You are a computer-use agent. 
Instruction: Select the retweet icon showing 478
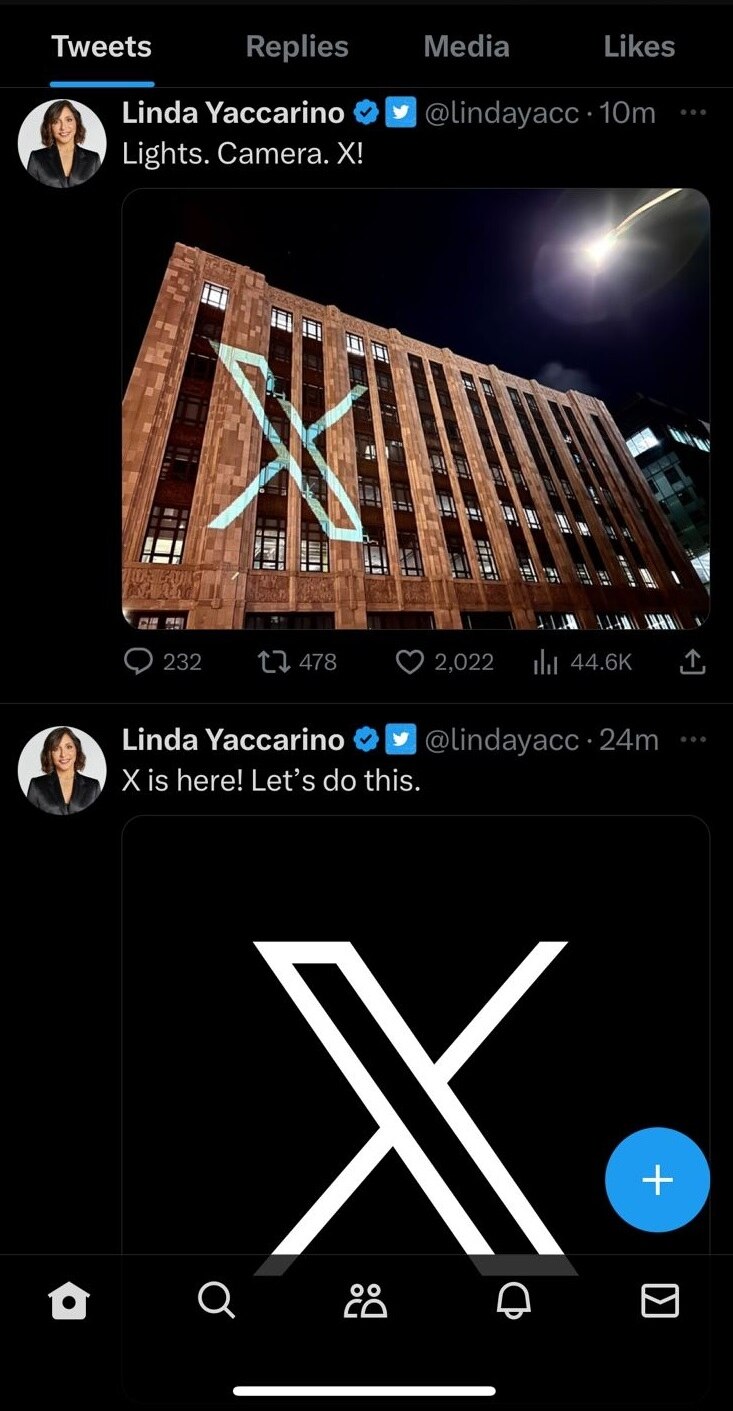tap(273, 661)
